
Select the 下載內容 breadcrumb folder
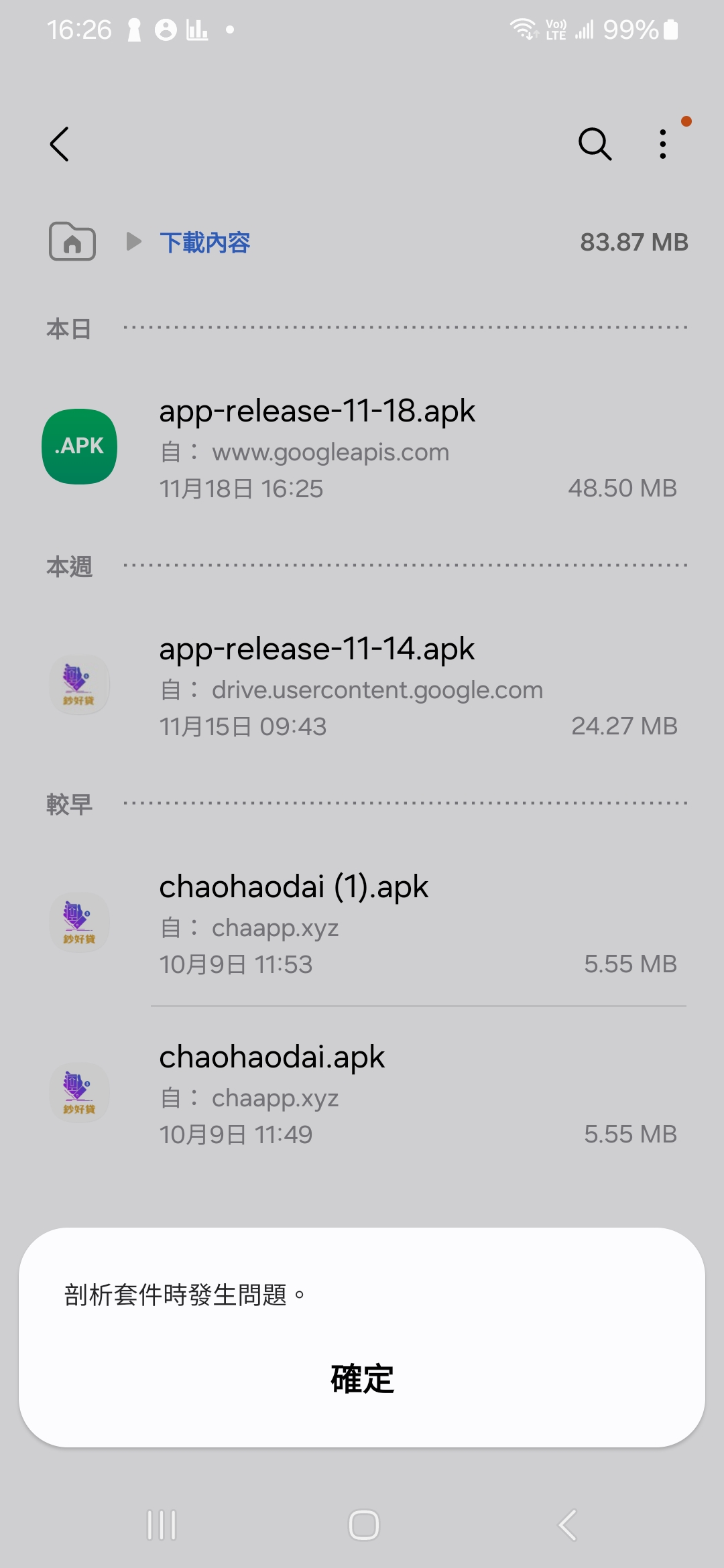pos(204,243)
